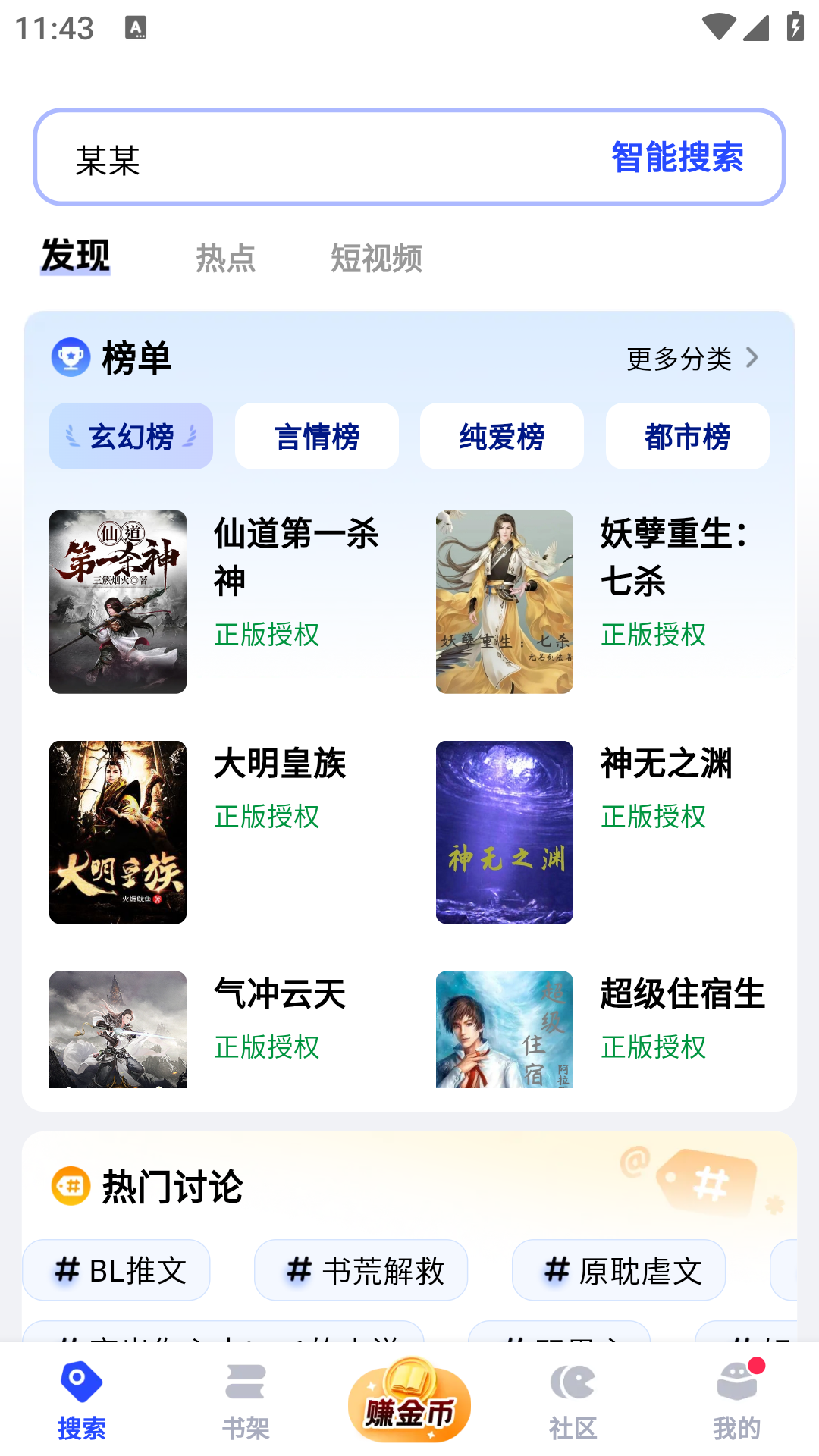Open the 书荒解救 discussion topic
The height and width of the screenshot is (1456, 819).
tap(361, 1269)
